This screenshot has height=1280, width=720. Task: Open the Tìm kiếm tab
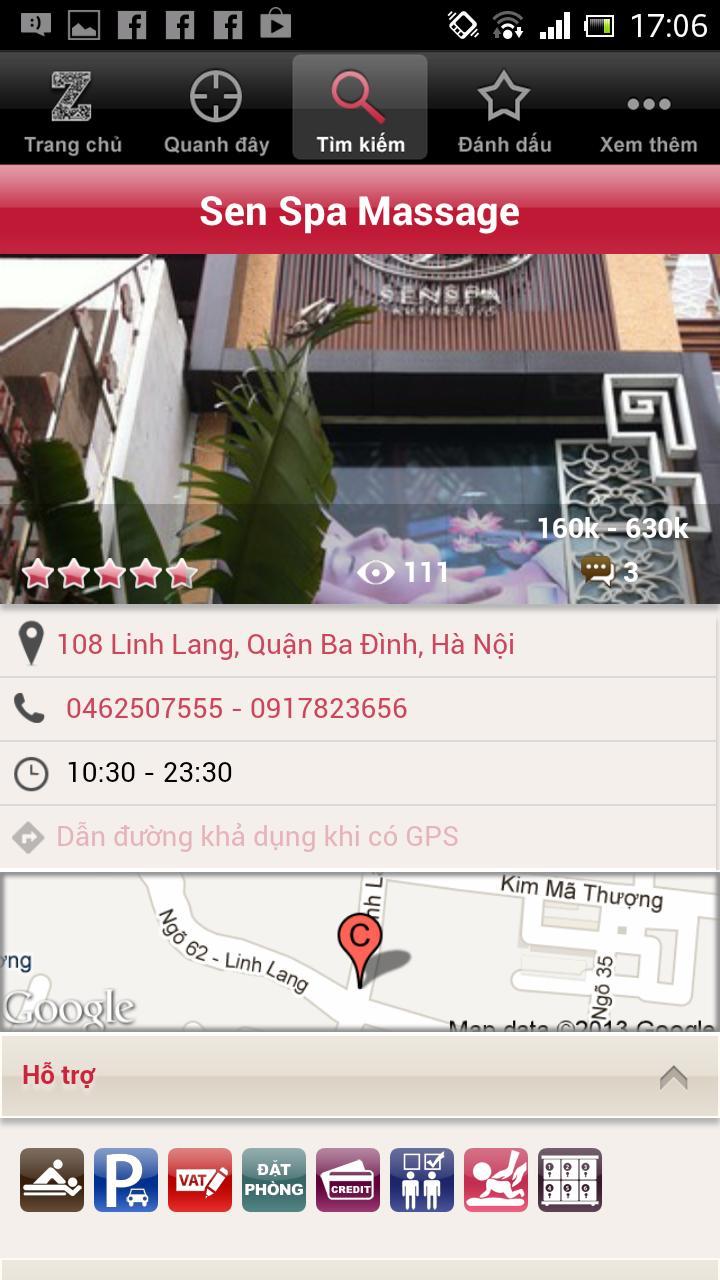pyautogui.click(x=360, y=112)
